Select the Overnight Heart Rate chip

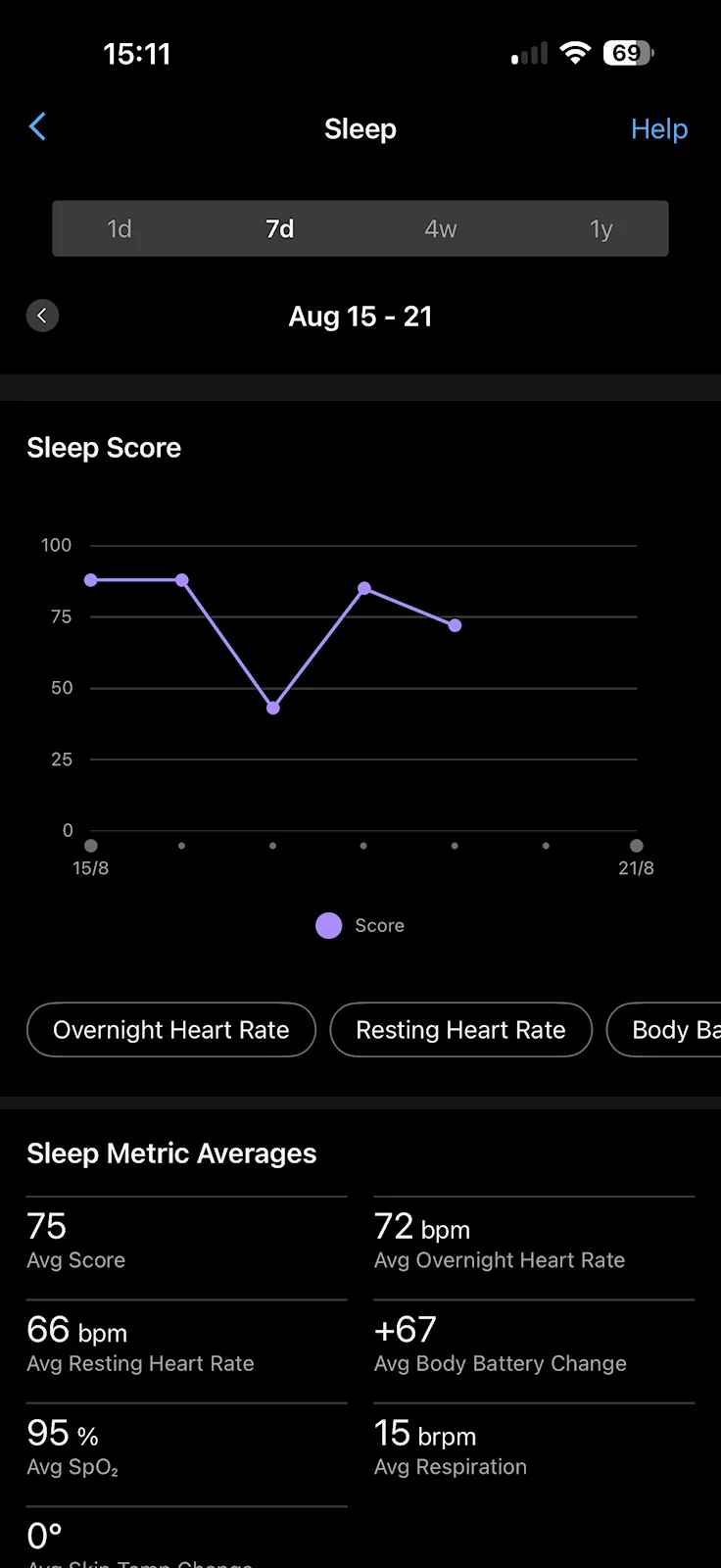(x=171, y=1030)
